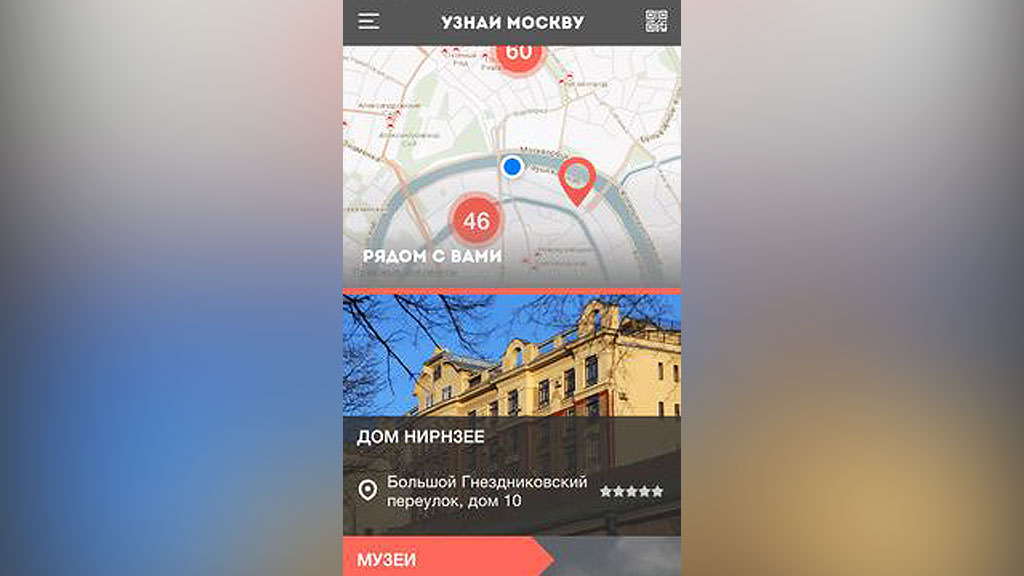
Task: Tap the 46 cluster marker on map
Action: click(477, 219)
